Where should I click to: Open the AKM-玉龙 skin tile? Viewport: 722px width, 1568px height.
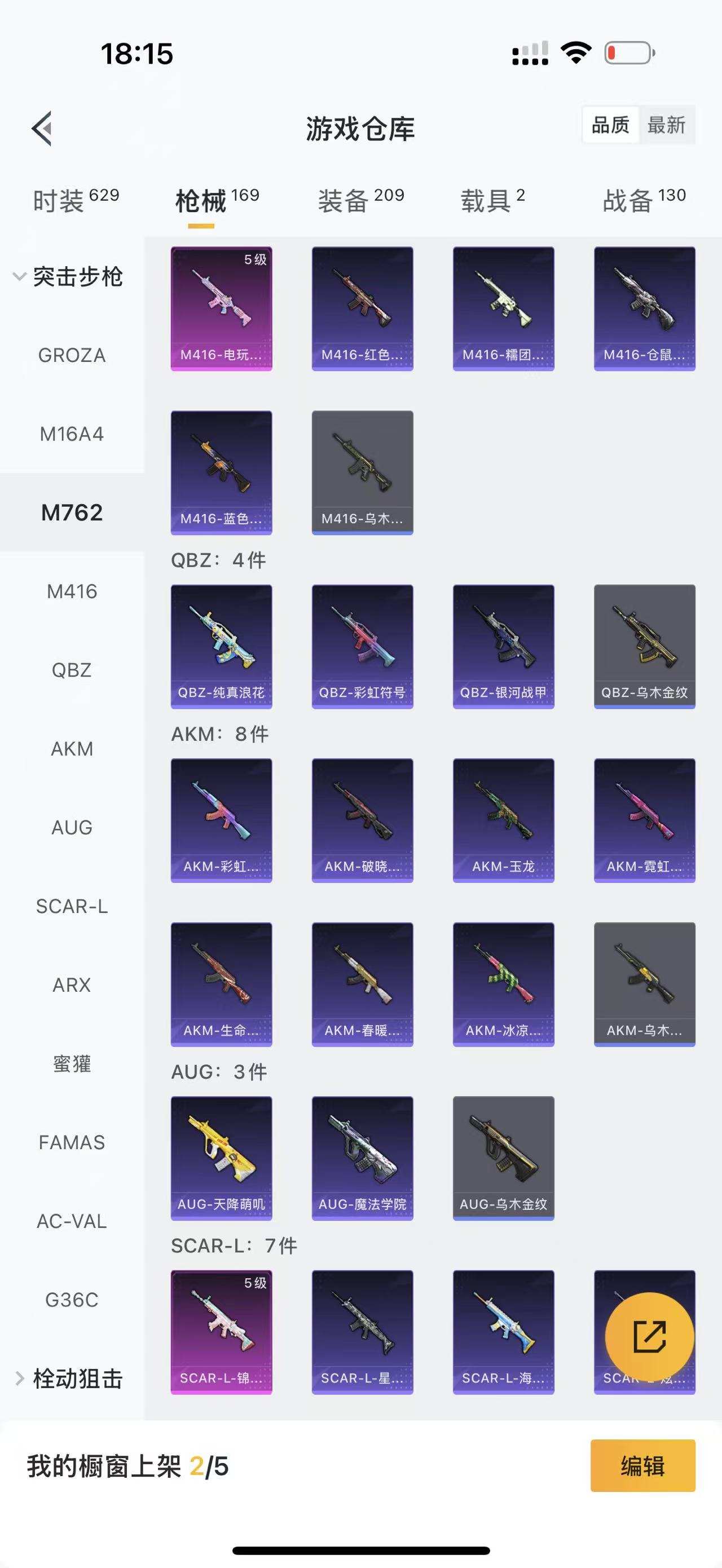[x=504, y=820]
